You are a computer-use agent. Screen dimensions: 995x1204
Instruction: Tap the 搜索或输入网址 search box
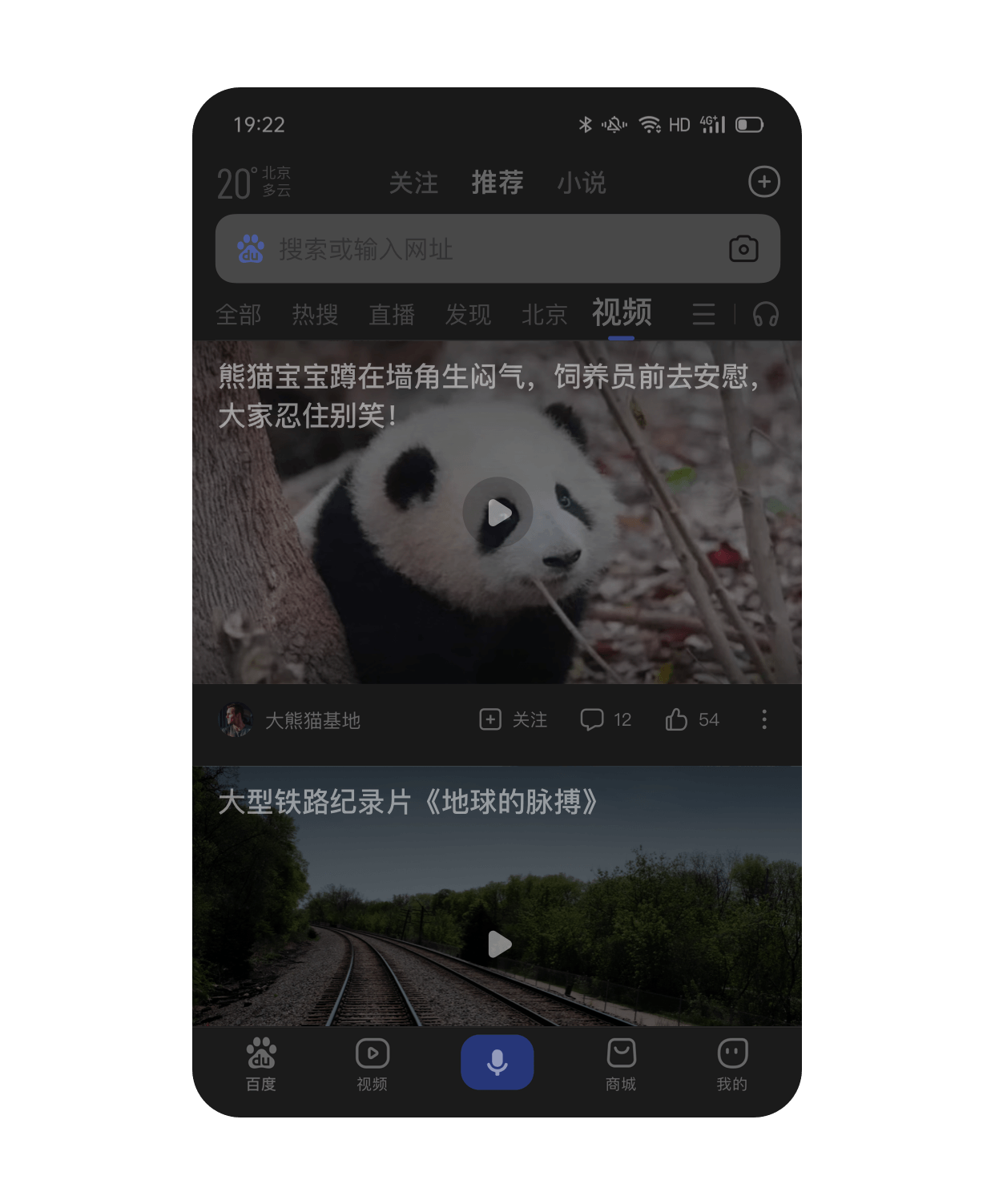481,249
